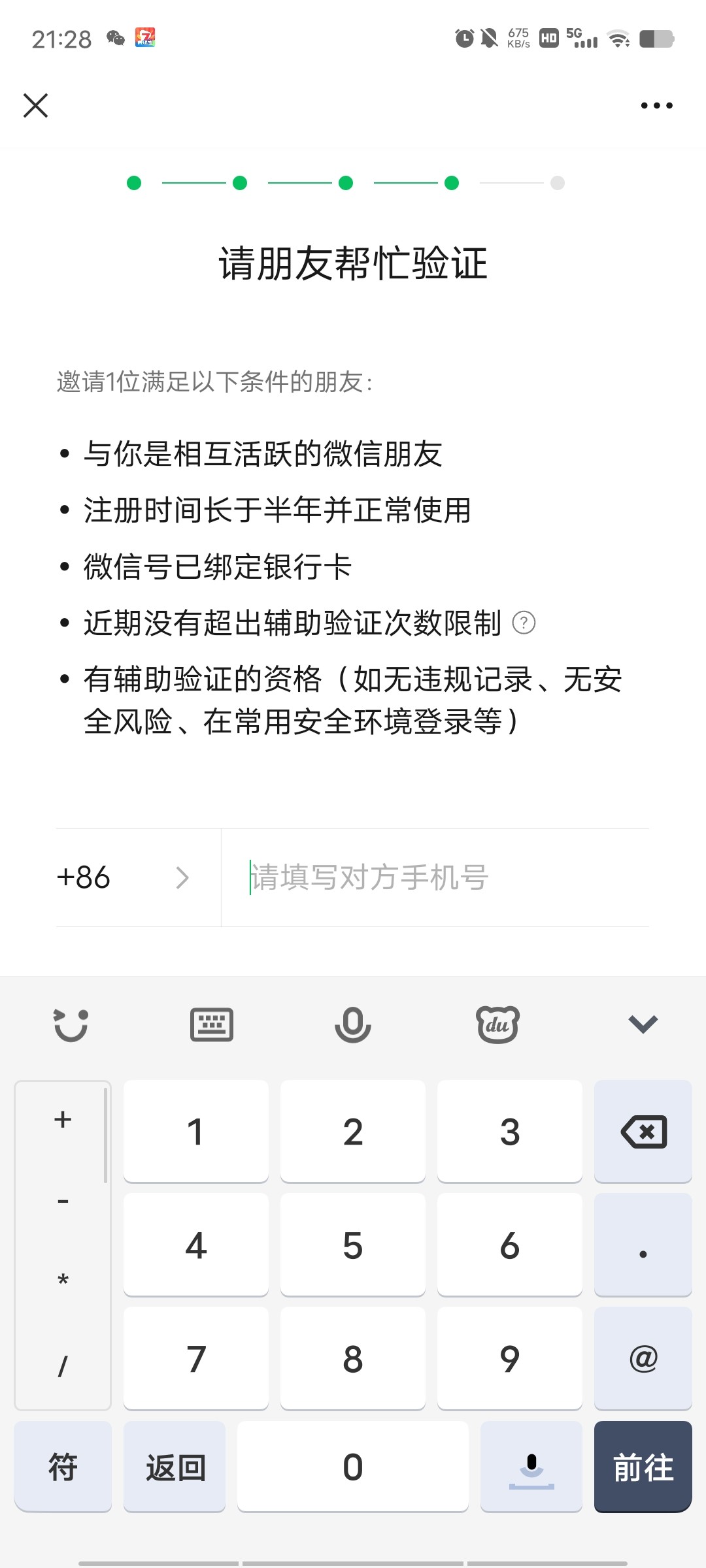Close the friend verification page
The width and height of the screenshot is (706, 1568).
click(x=36, y=105)
